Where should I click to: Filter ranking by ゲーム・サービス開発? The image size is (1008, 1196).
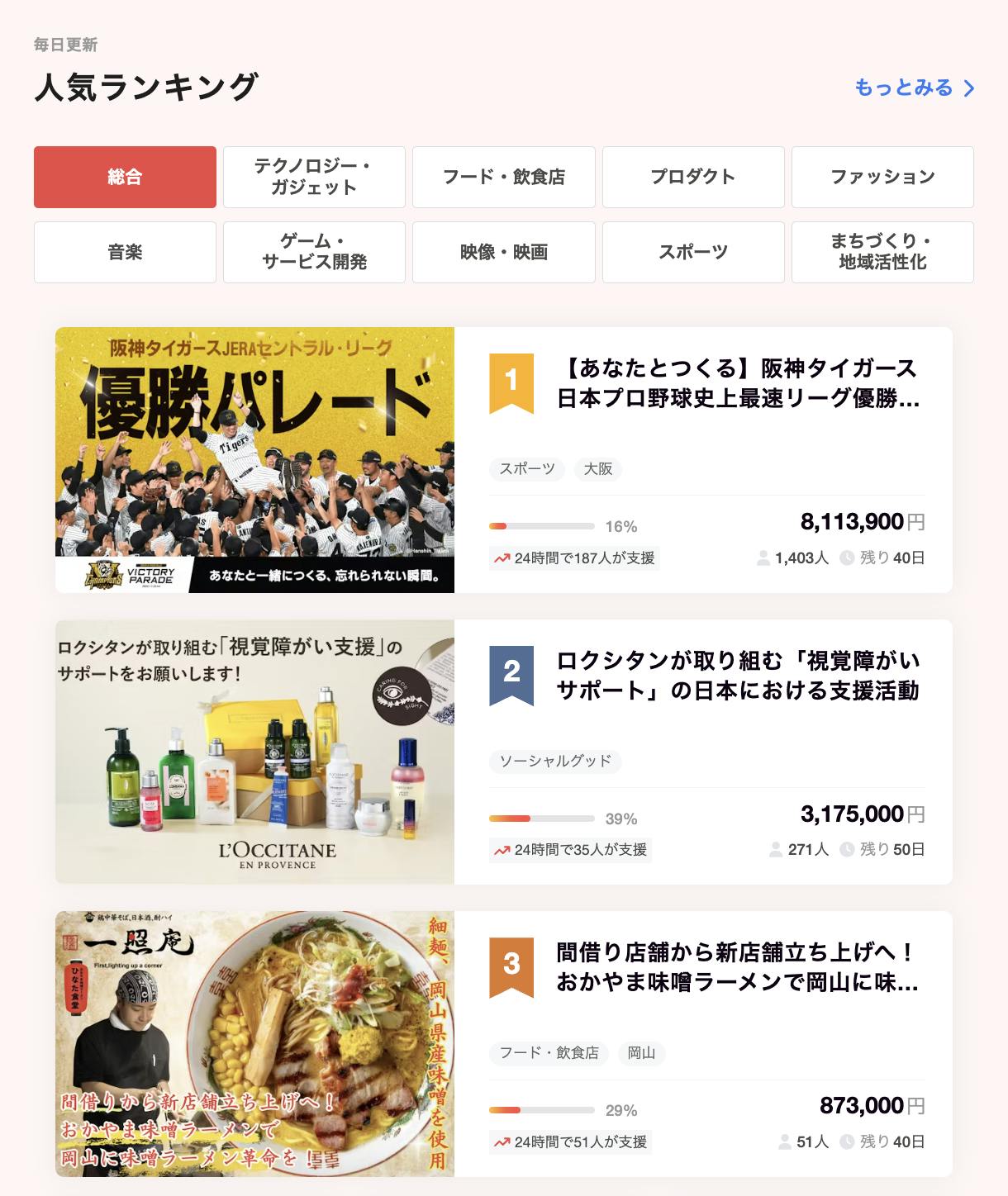coord(314,252)
